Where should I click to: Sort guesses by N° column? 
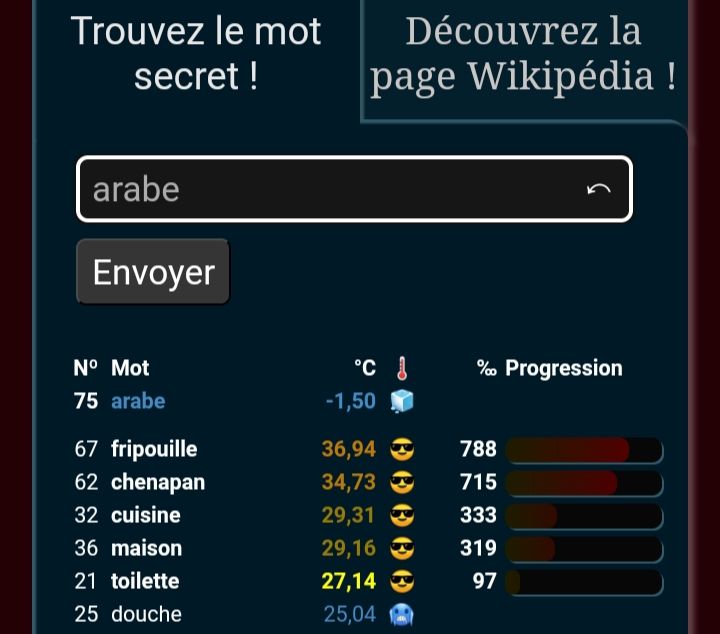point(86,368)
